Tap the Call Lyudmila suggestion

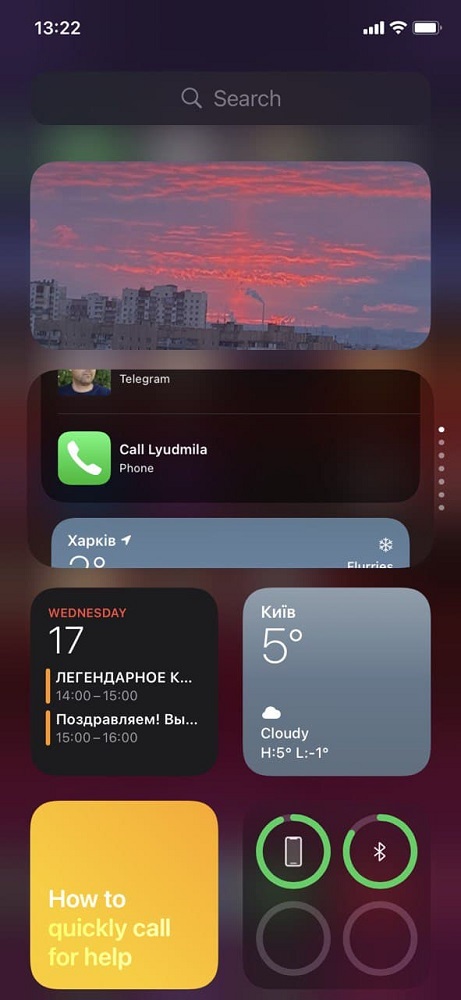(230, 458)
